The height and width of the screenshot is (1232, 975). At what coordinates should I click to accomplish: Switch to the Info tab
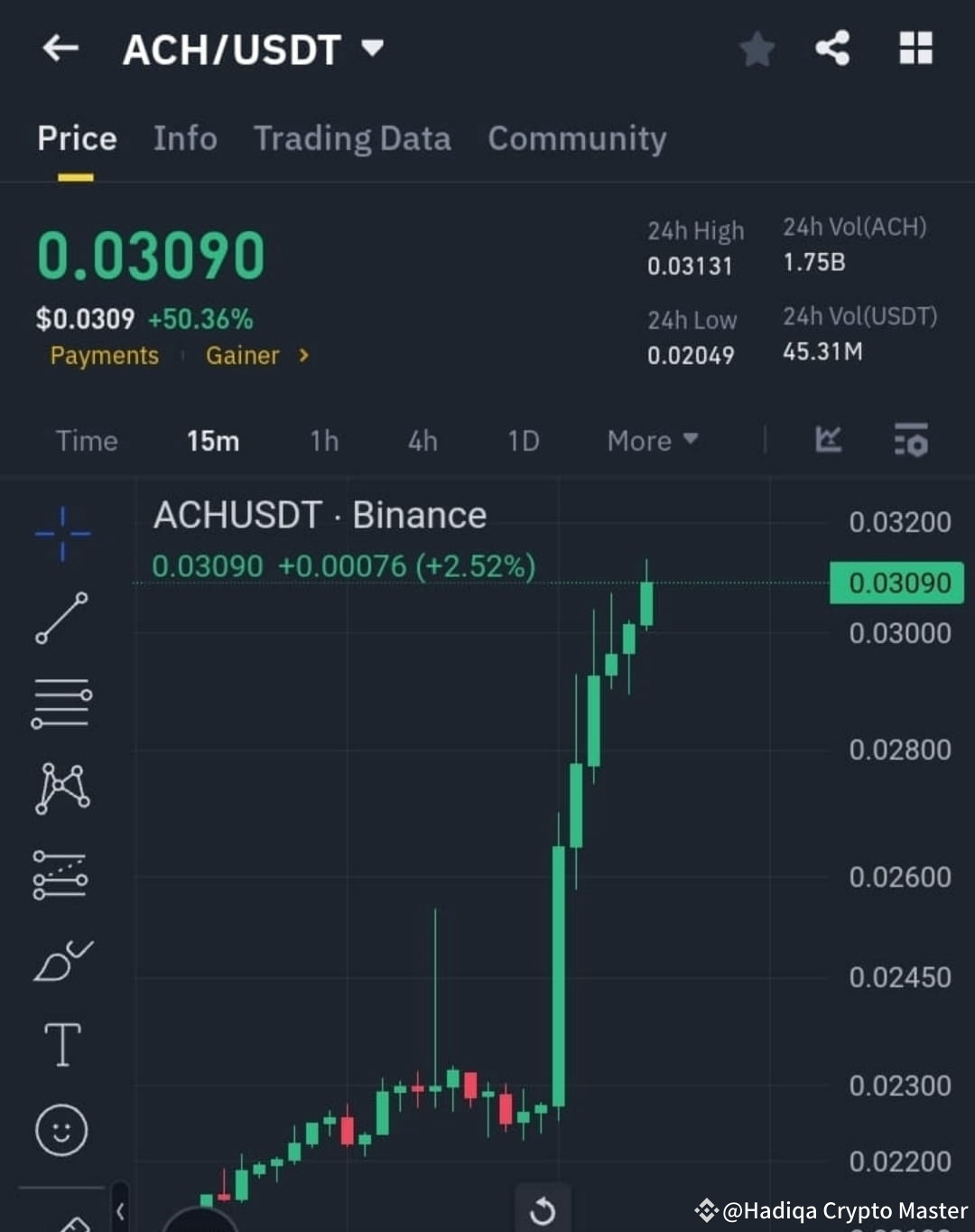(184, 138)
